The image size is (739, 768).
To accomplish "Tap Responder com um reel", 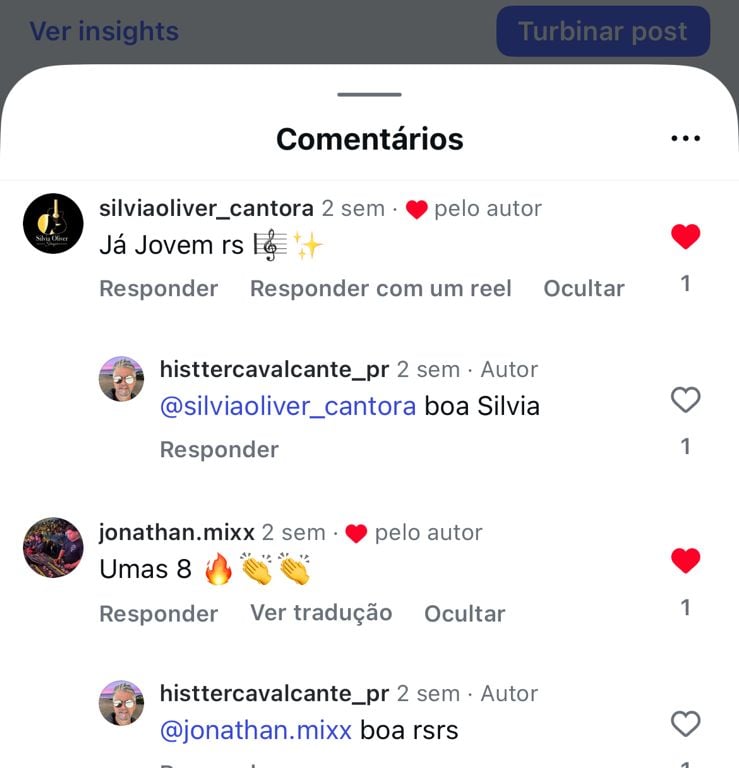I will click(x=380, y=289).
